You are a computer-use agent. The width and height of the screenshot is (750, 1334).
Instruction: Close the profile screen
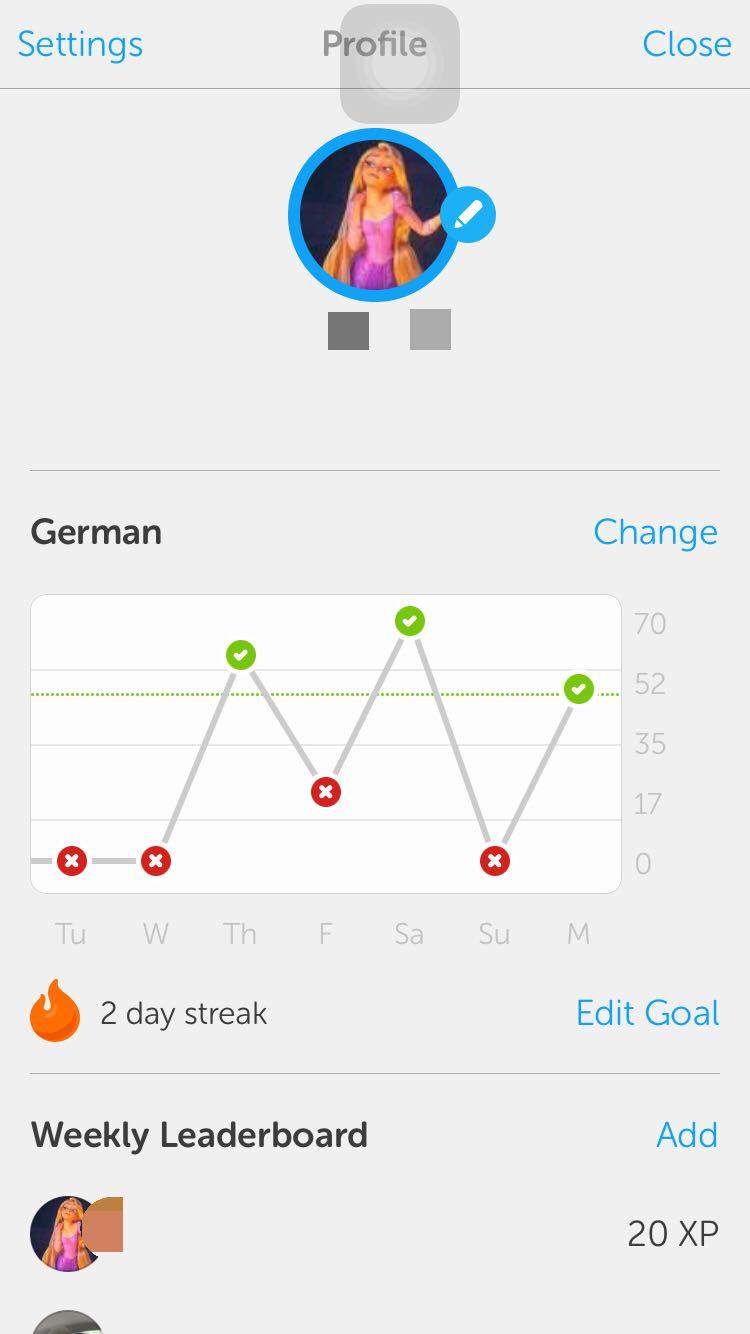point(686,44)
